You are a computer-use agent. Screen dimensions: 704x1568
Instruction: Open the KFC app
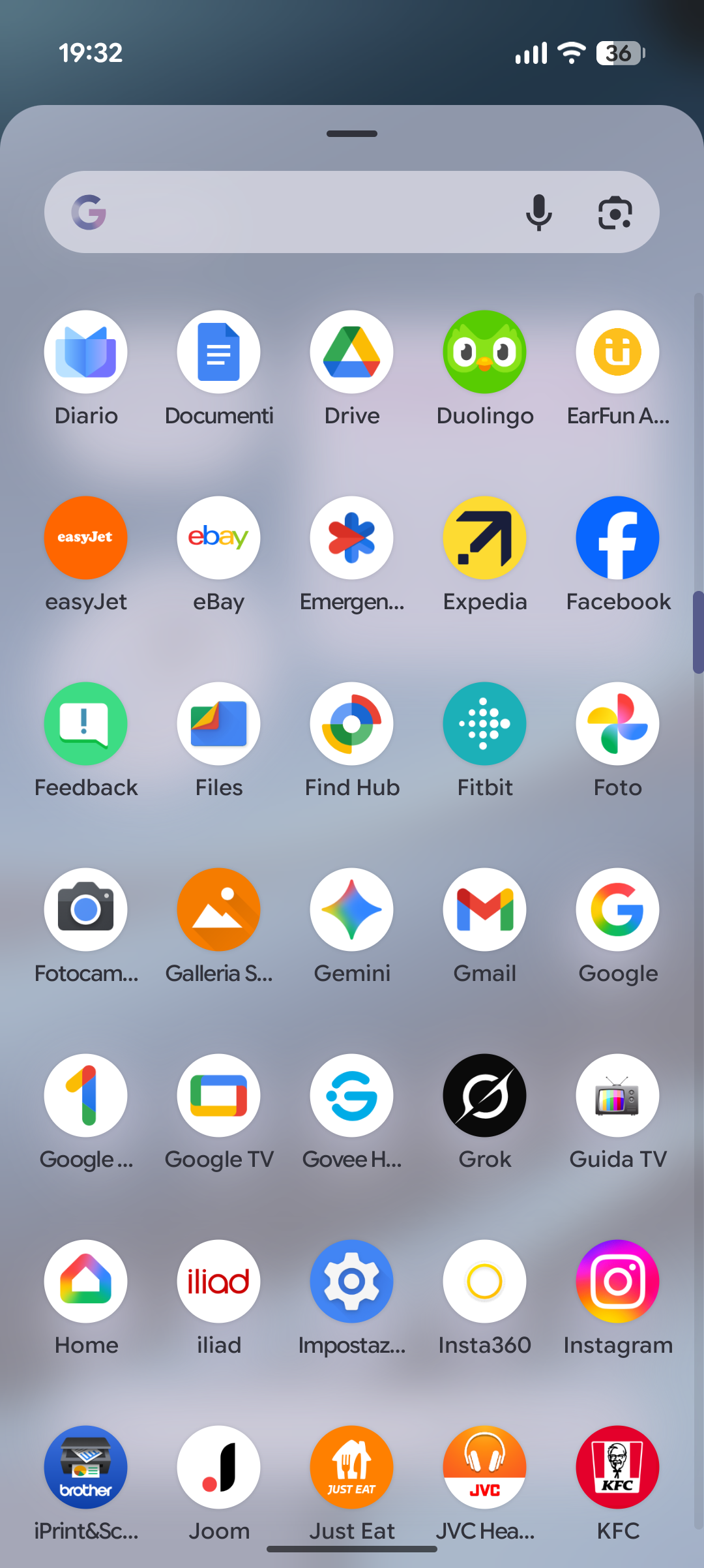coord(617,1468)
